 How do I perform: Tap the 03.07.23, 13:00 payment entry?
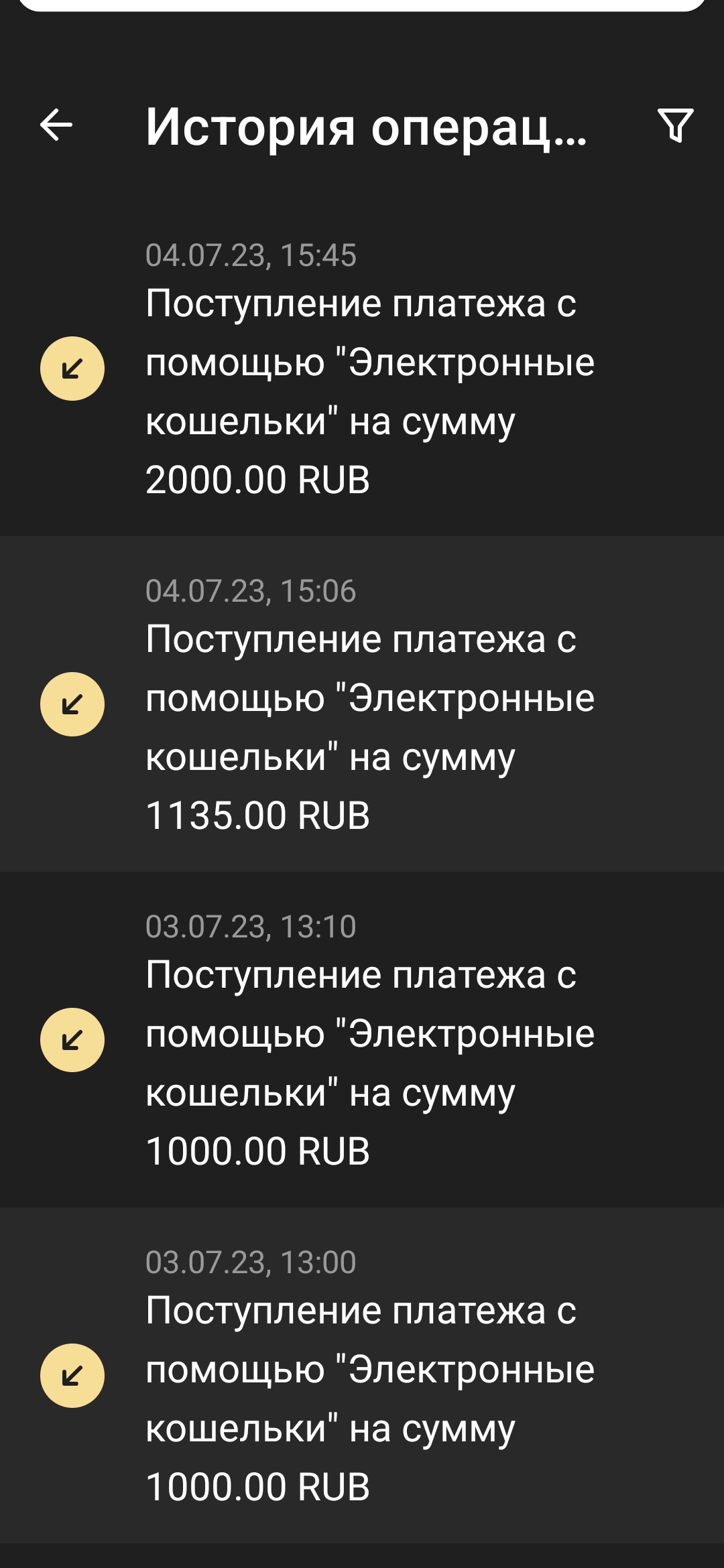[362, 1375]
